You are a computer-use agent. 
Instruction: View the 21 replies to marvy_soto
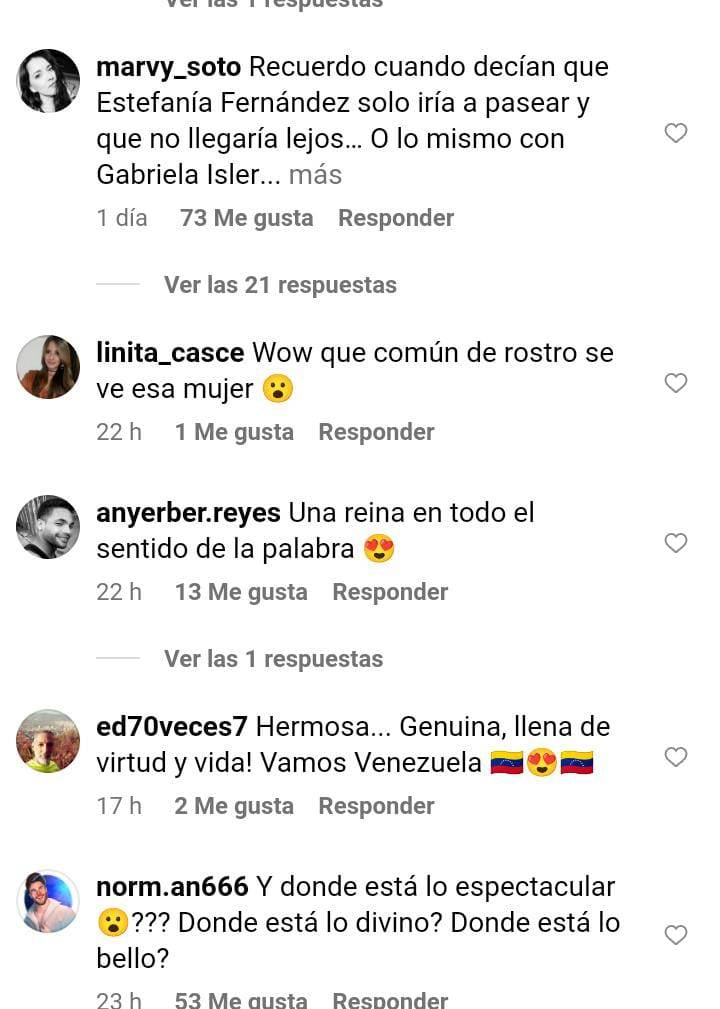[x=280, y=285]
